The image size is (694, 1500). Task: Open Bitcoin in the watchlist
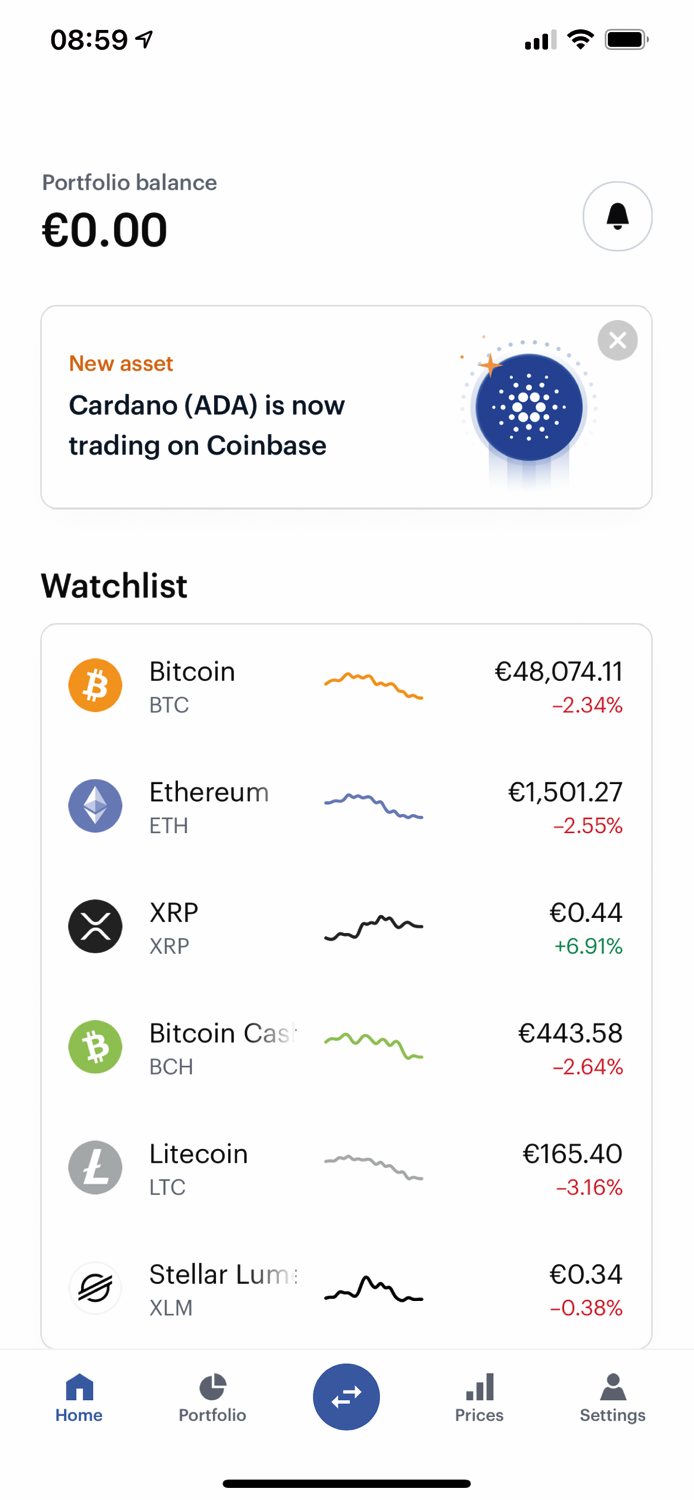pos(346,686)
